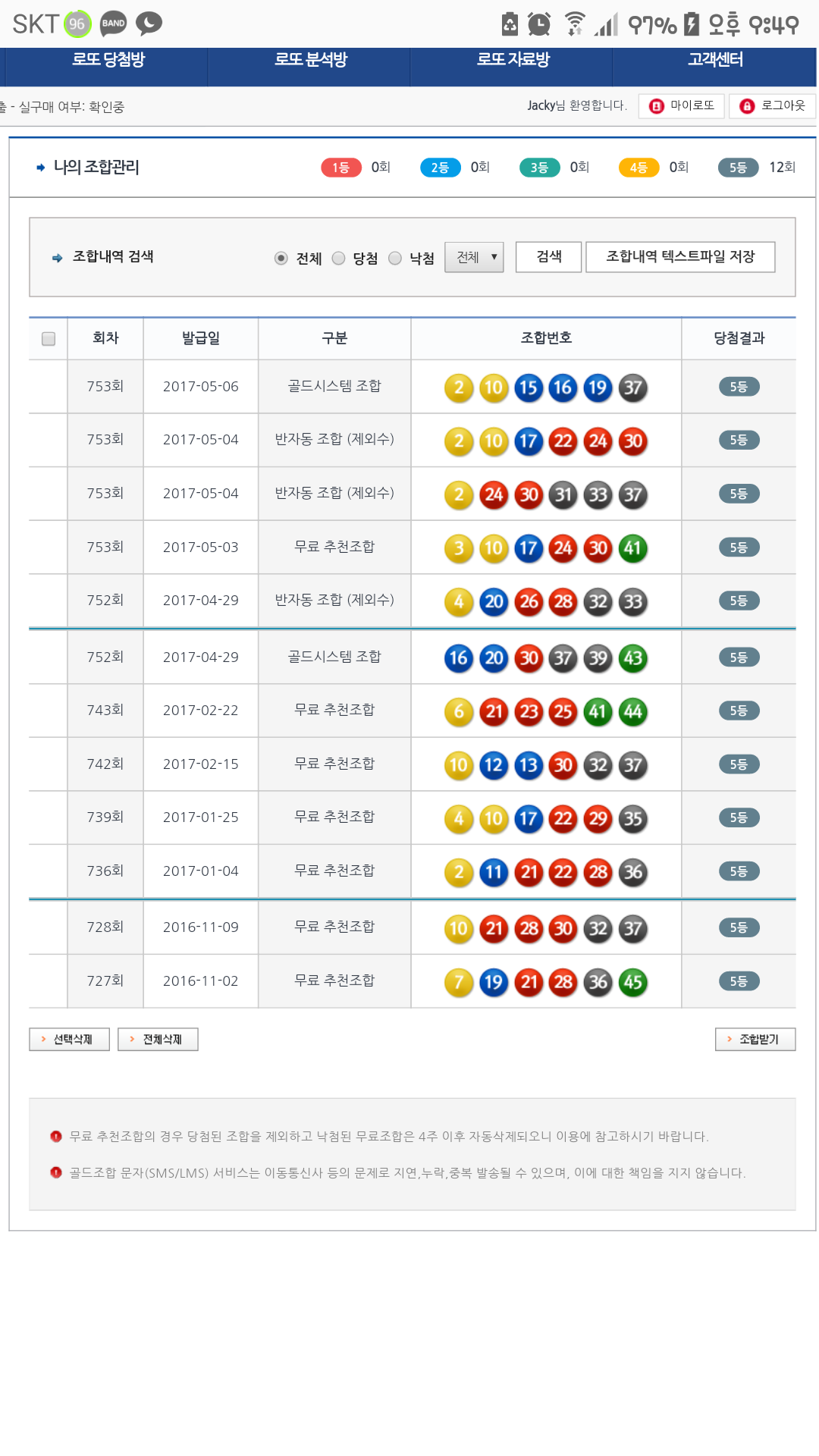Tap the 마이로또 button

tap(682, 106)
